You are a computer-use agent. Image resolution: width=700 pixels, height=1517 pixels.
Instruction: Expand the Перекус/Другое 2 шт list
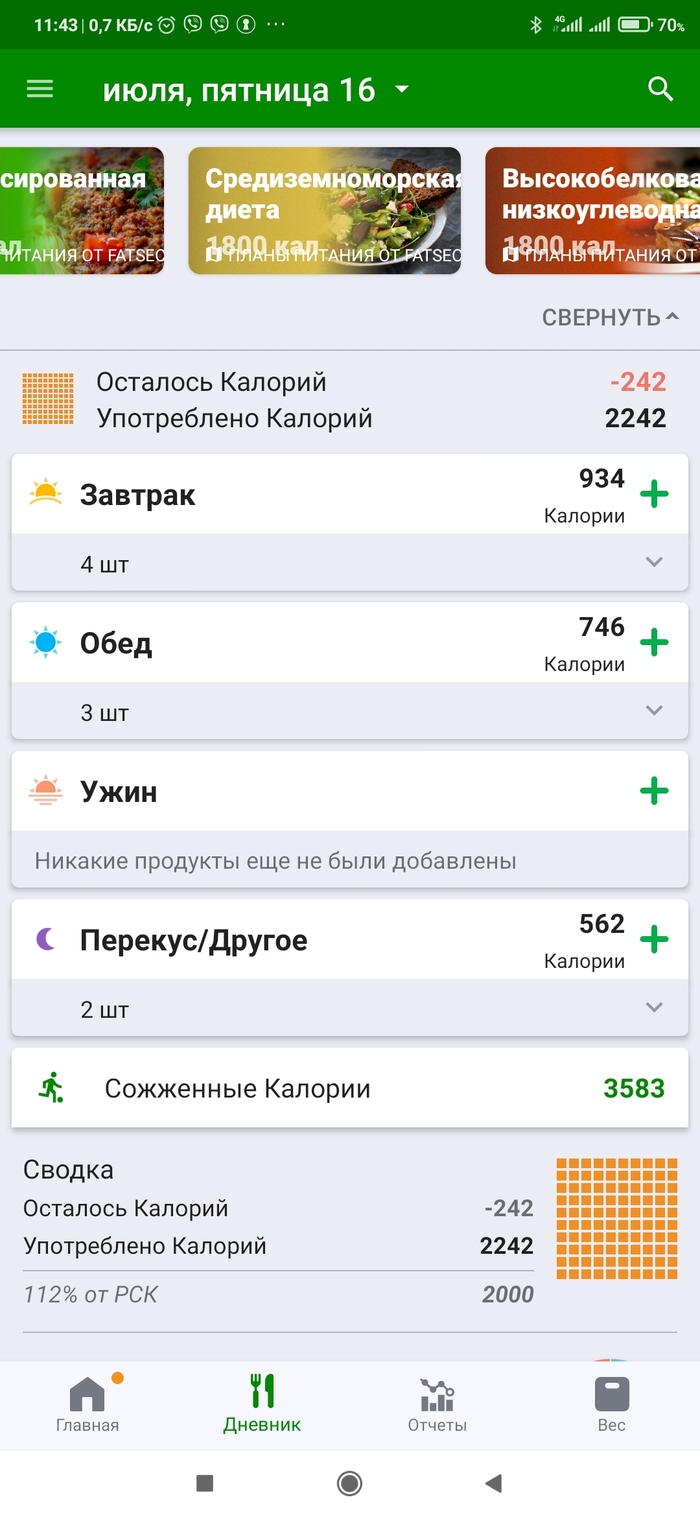[654, 1008]
